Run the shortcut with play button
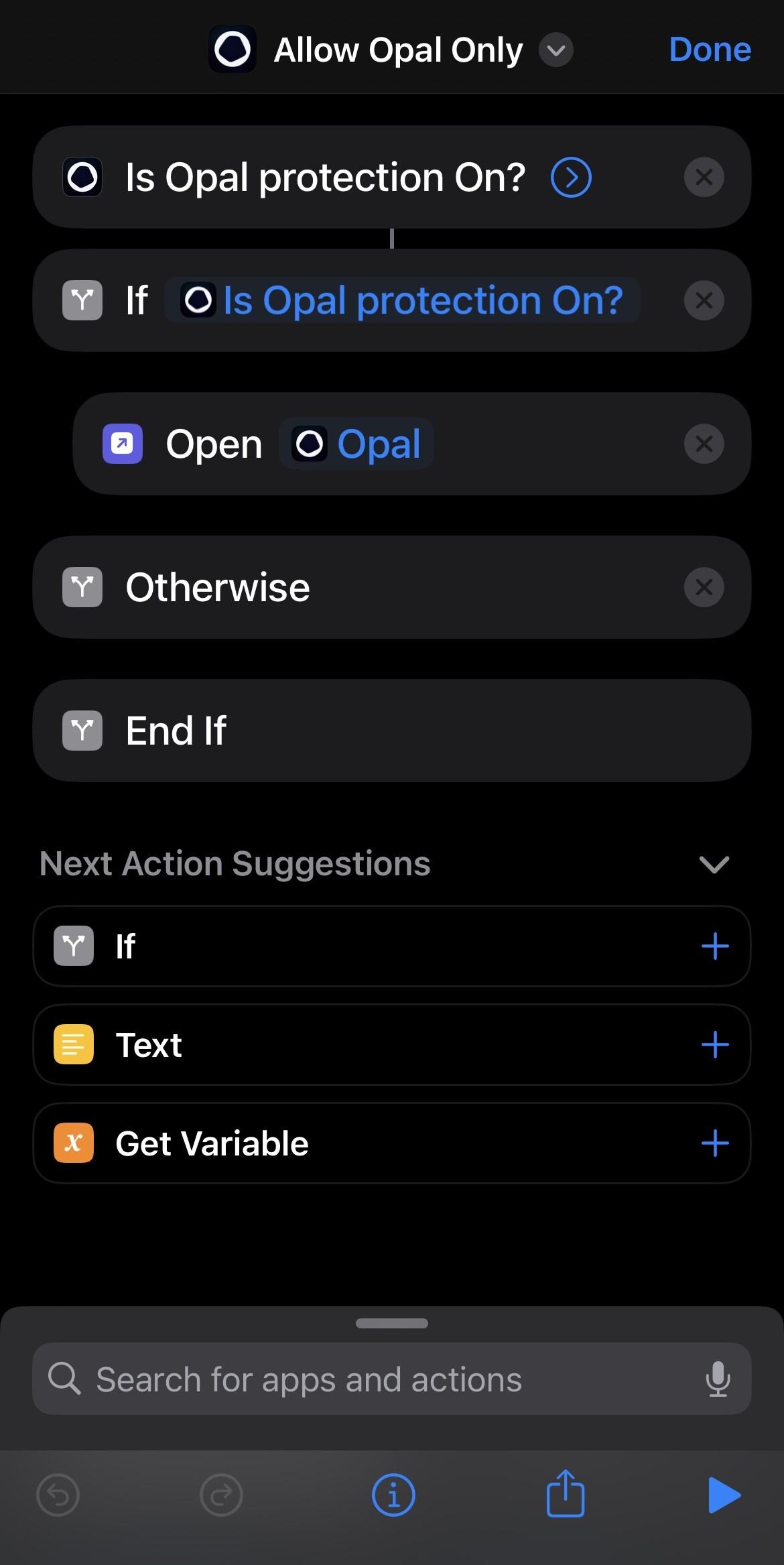 (x=724, y=1495)
